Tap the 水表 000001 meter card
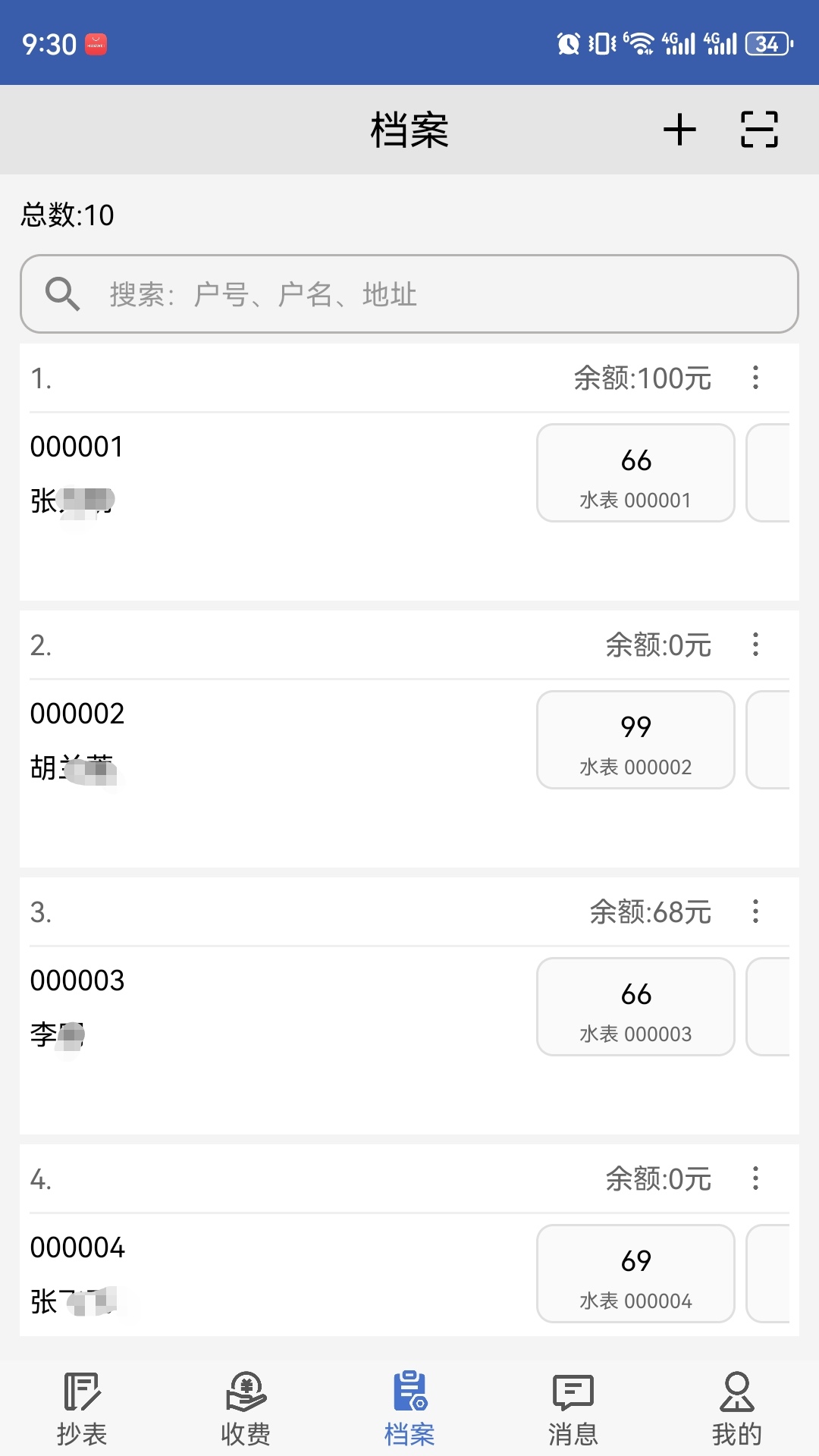Viewport: 819px width, 1456px height. [x=635, y=472]
